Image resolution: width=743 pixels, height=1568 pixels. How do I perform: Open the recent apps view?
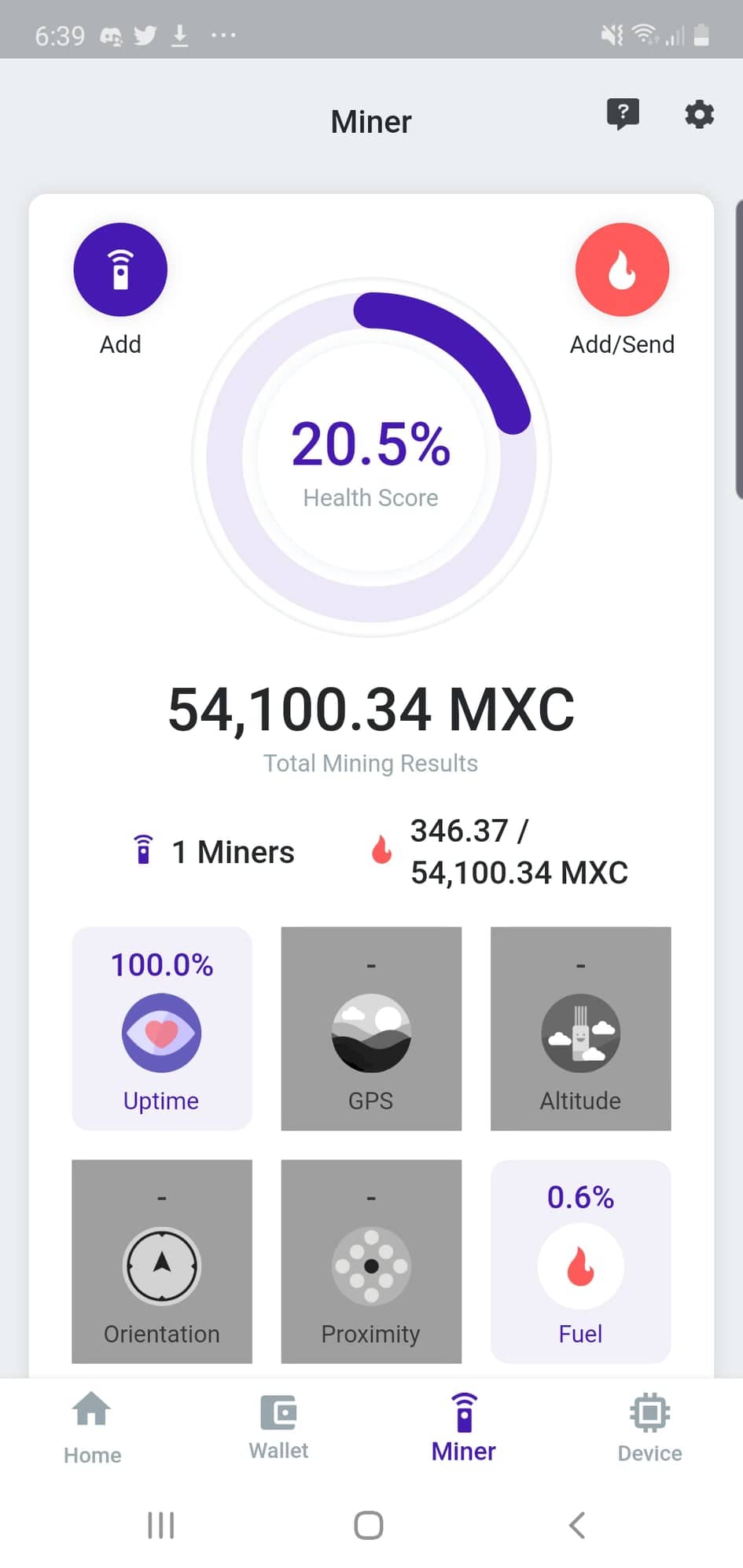(x=161, y=1525)
